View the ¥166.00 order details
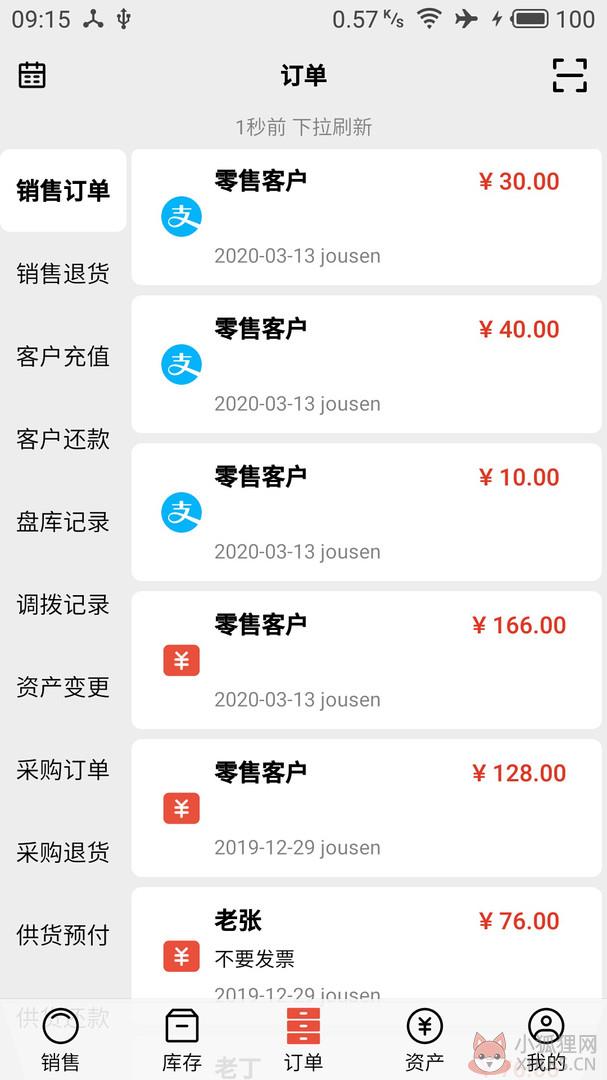Image resolution: width=607 pixels, height=1080 pixels. click(x=367, y=660)
